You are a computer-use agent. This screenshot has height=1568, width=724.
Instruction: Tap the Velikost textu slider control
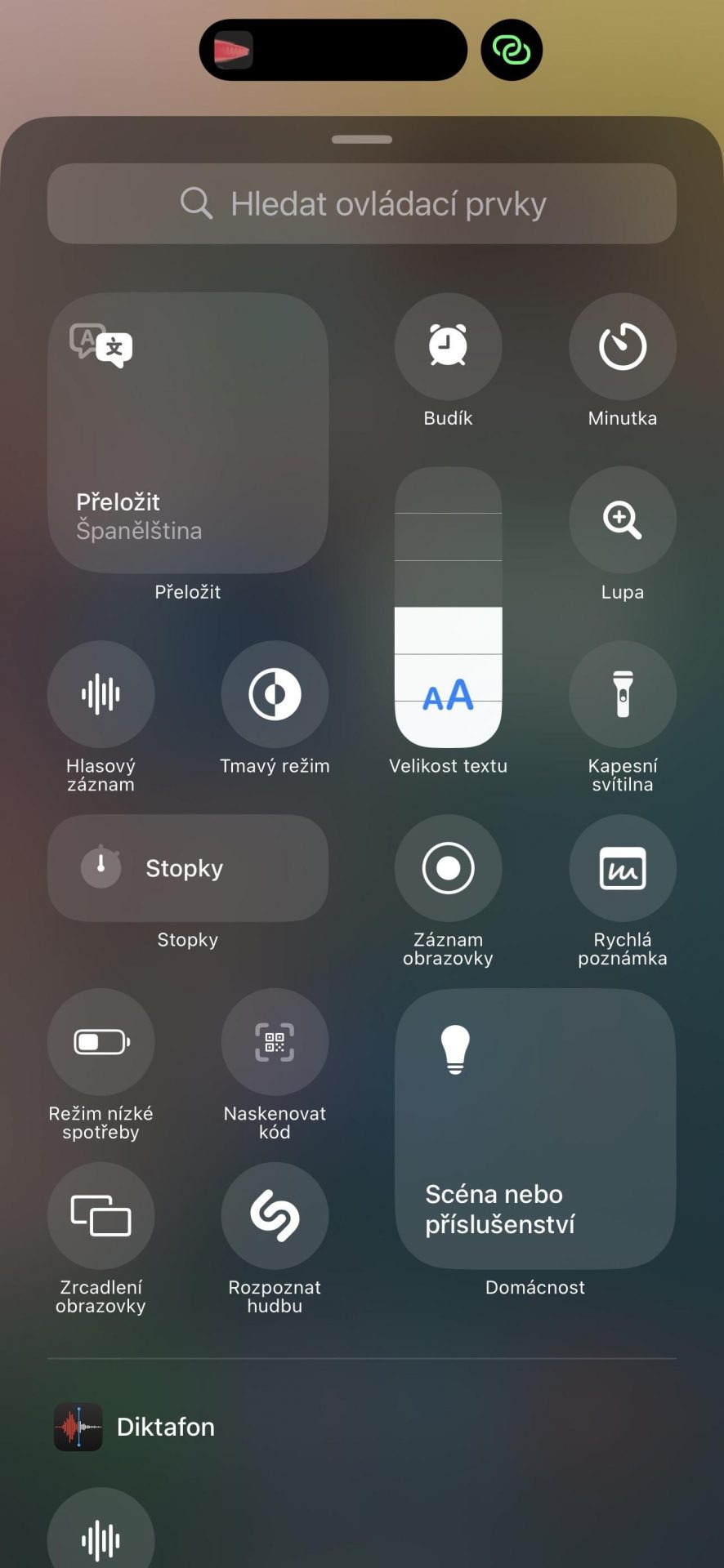448,607
